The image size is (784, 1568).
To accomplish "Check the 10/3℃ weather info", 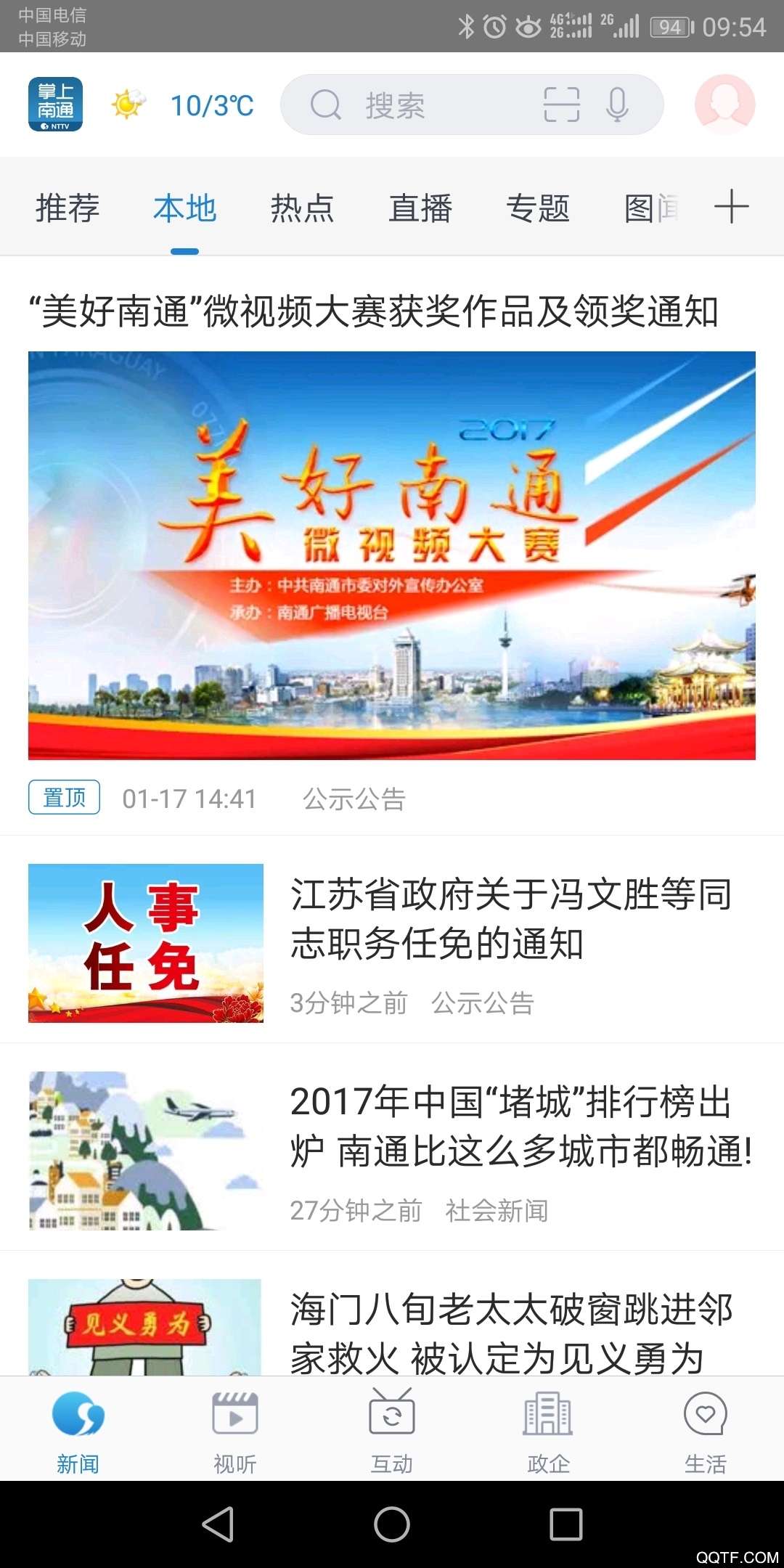I will [211, 106].
